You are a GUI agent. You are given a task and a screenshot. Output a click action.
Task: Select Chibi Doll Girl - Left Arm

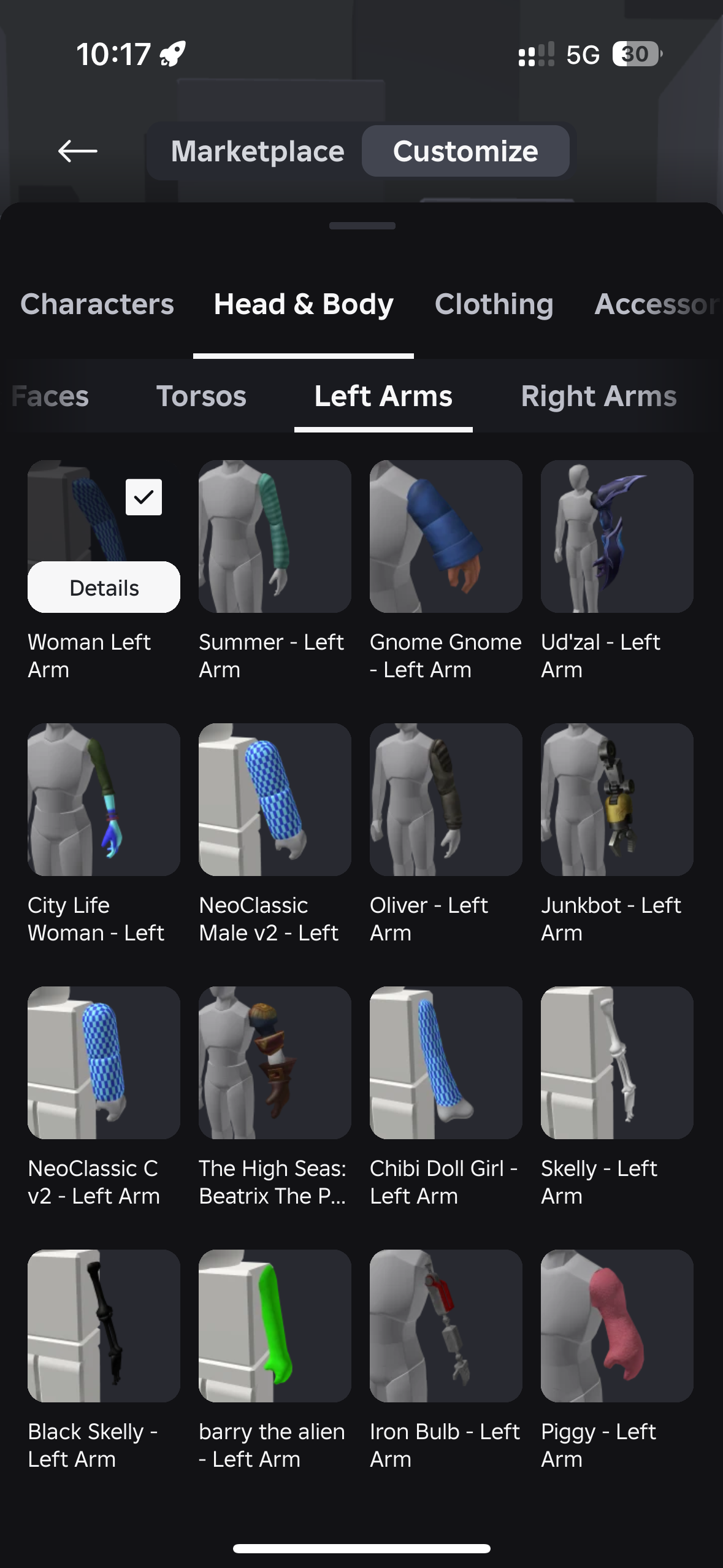pyautogui.click(x=446, y=1063)
